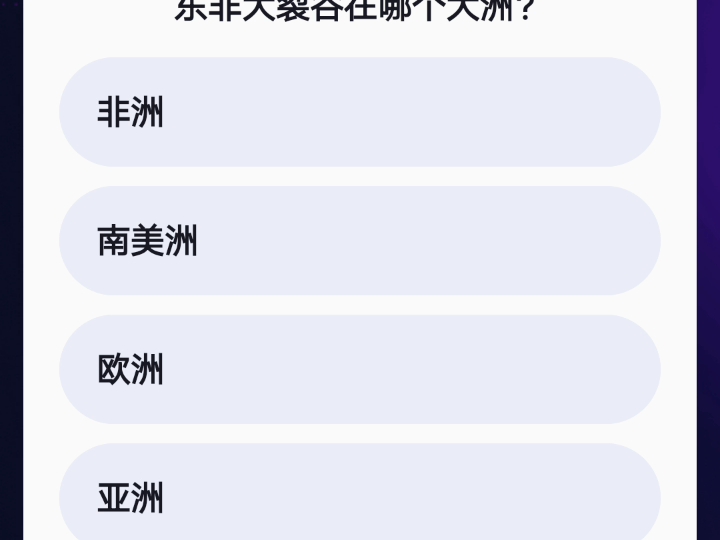
Task: Pick the 欧洲 answer option
Action: [x=359, y=370]
